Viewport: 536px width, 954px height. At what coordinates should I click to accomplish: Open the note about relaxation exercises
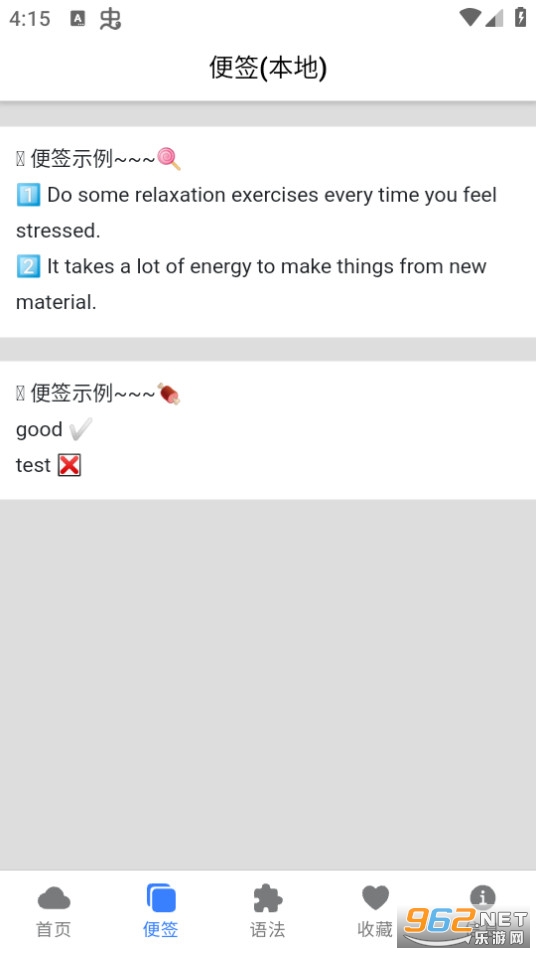pos(268,231)
